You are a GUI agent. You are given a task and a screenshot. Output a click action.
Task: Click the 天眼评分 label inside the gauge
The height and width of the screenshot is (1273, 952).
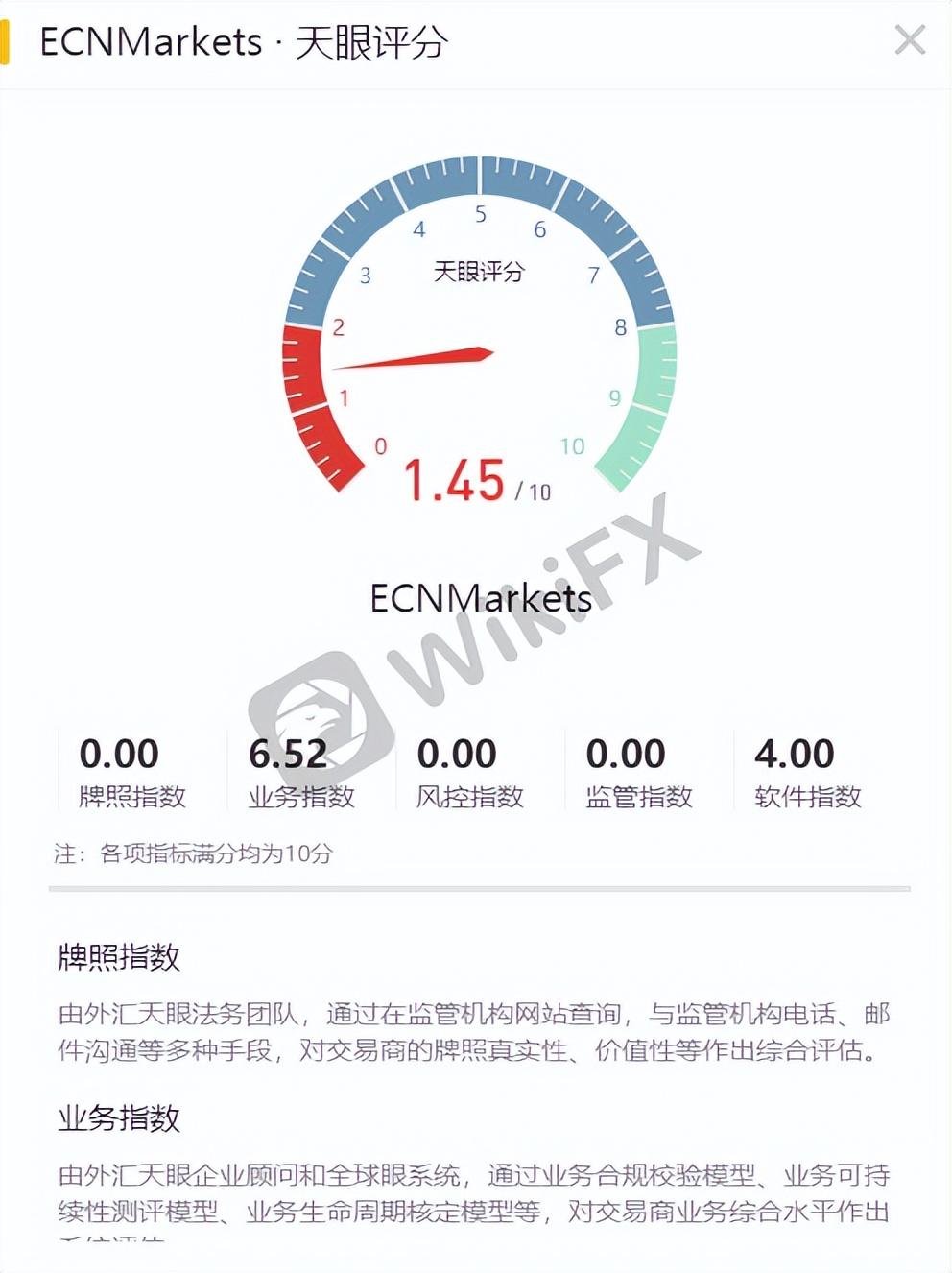(480, 273)
